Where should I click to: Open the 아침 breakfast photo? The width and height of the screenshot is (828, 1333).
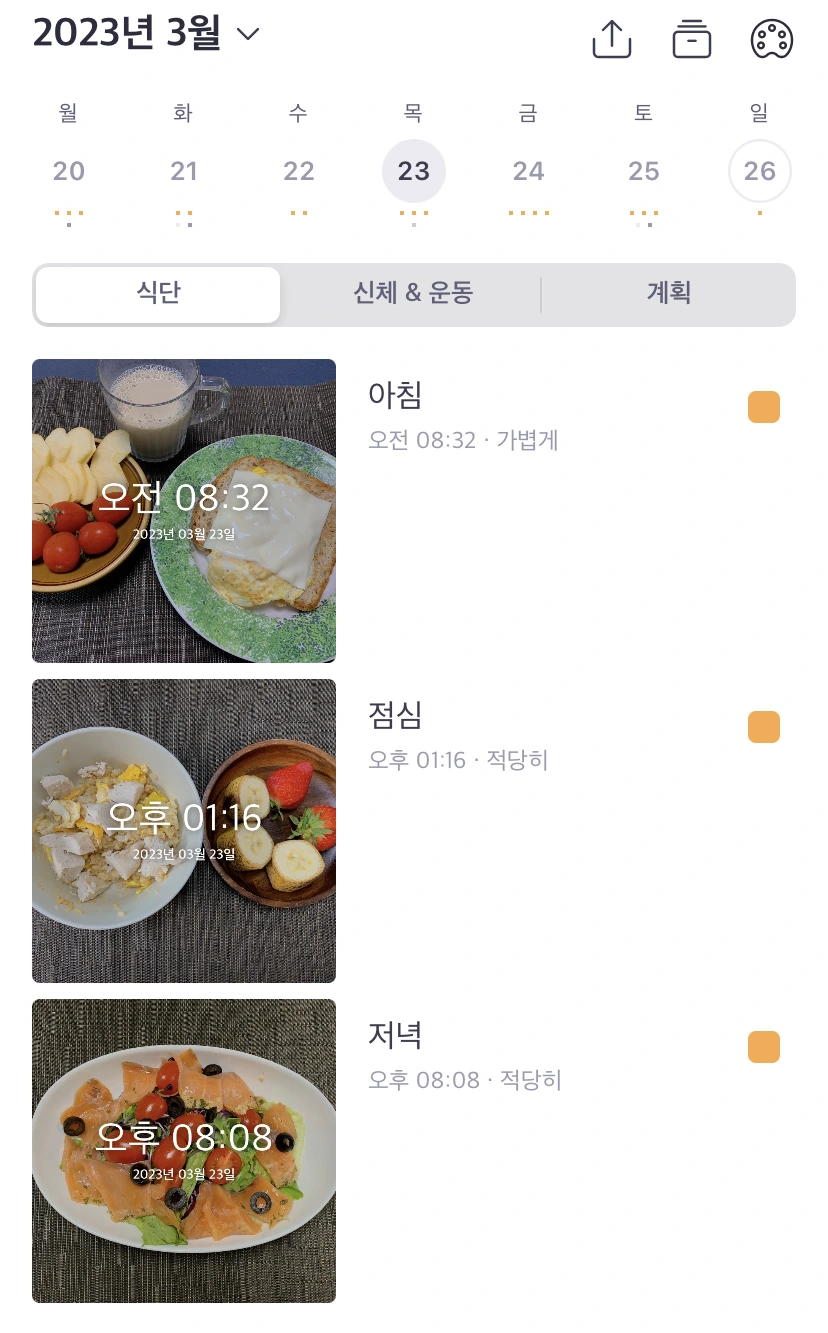click(184, 510)
